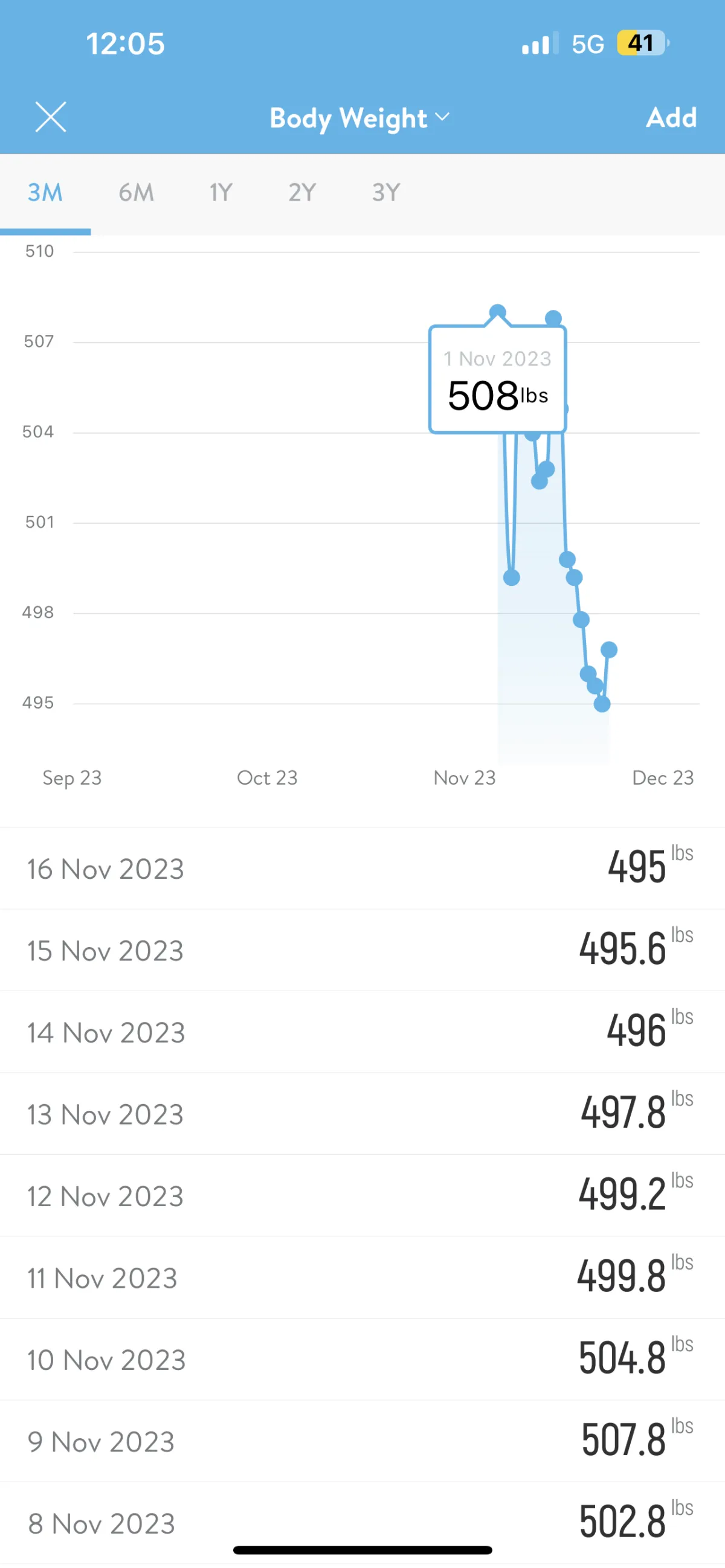725x1568 pixels.
Task: Open the 11 Nov 2023 weight entry
Action: (x=362, y=1277)
